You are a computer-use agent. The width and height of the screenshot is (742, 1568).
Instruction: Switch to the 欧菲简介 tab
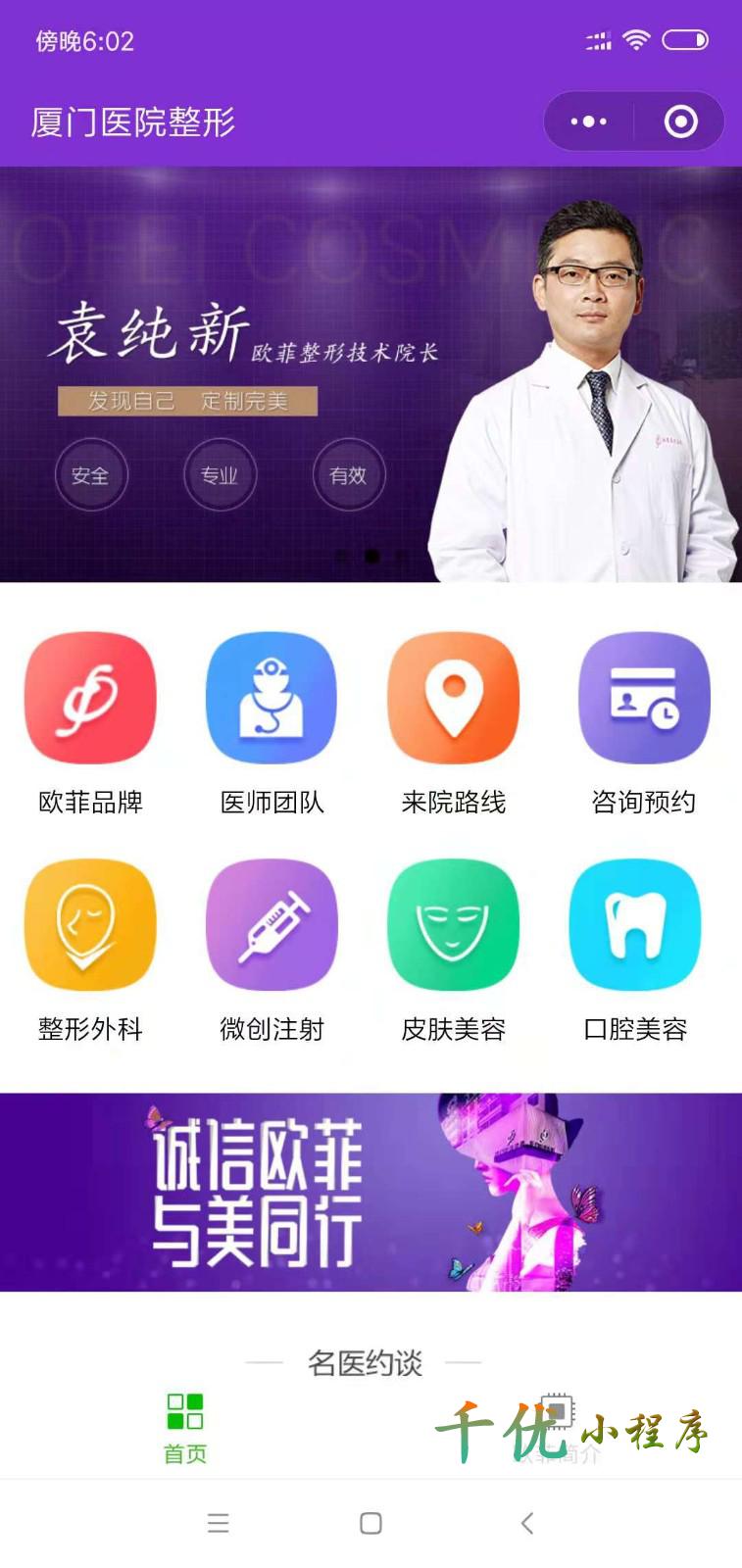[556, 1429]
